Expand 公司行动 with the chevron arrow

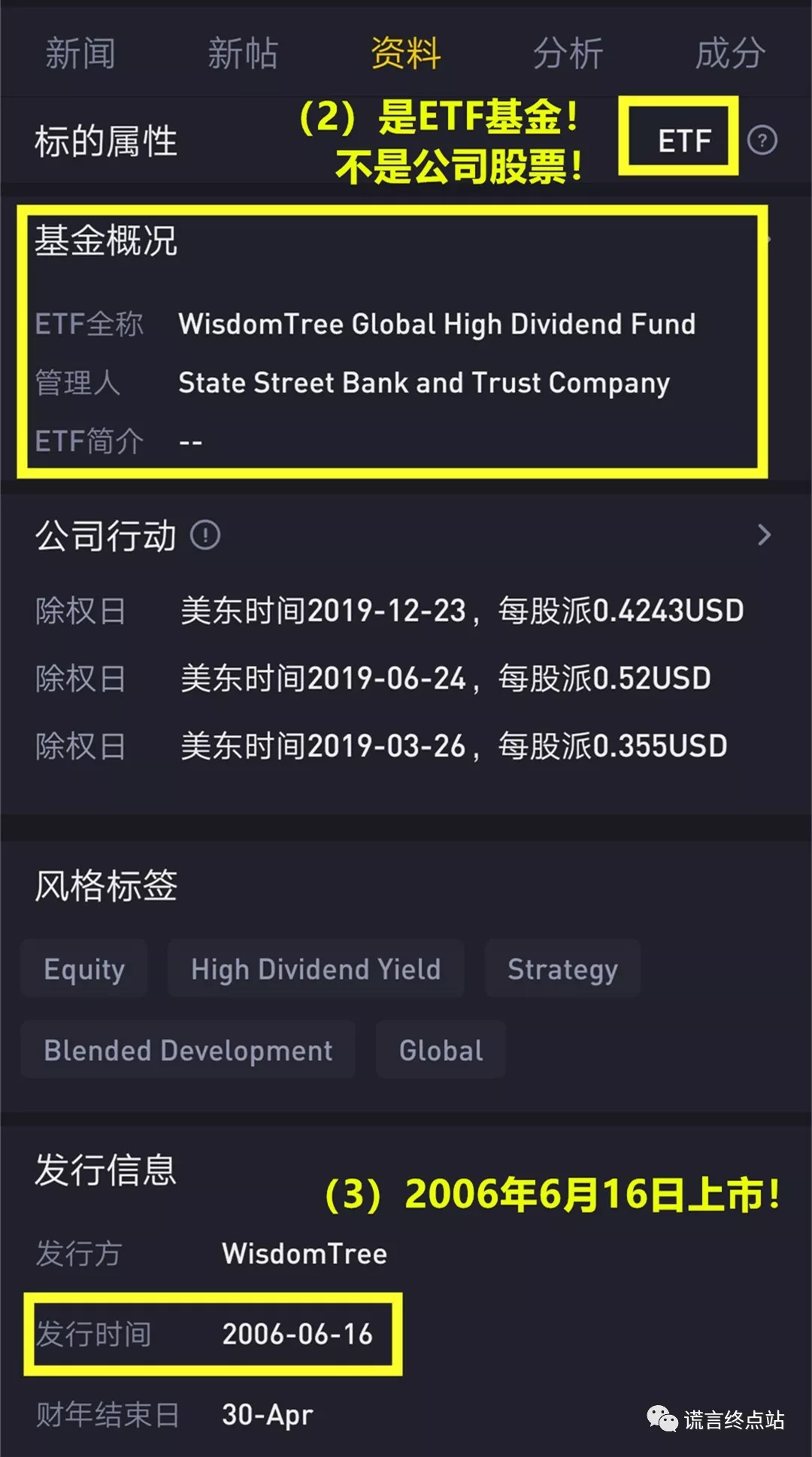click(x=765, y=535)
